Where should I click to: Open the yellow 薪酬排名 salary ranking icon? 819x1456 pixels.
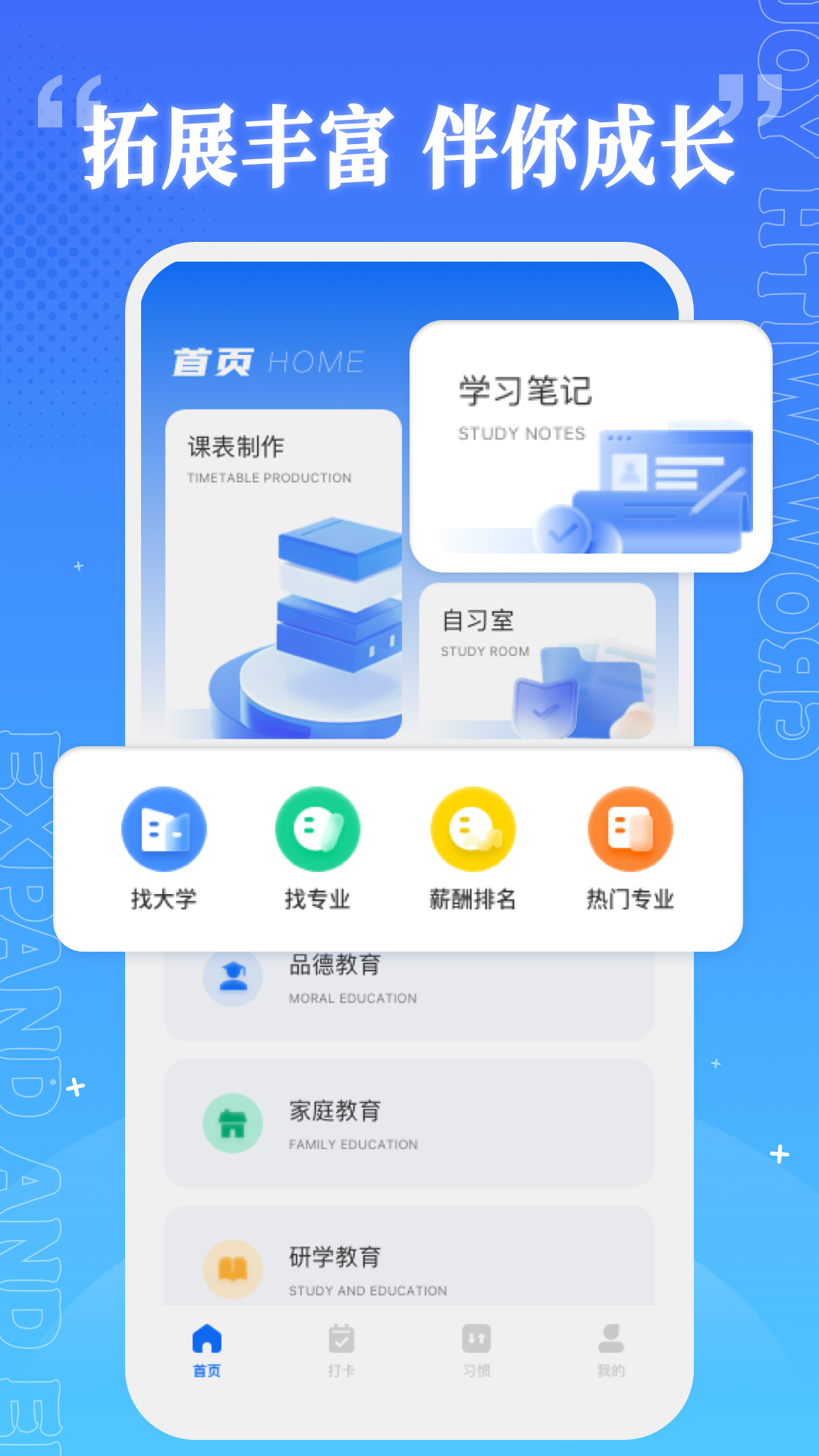pyautogui.click(x=473, y=828)
